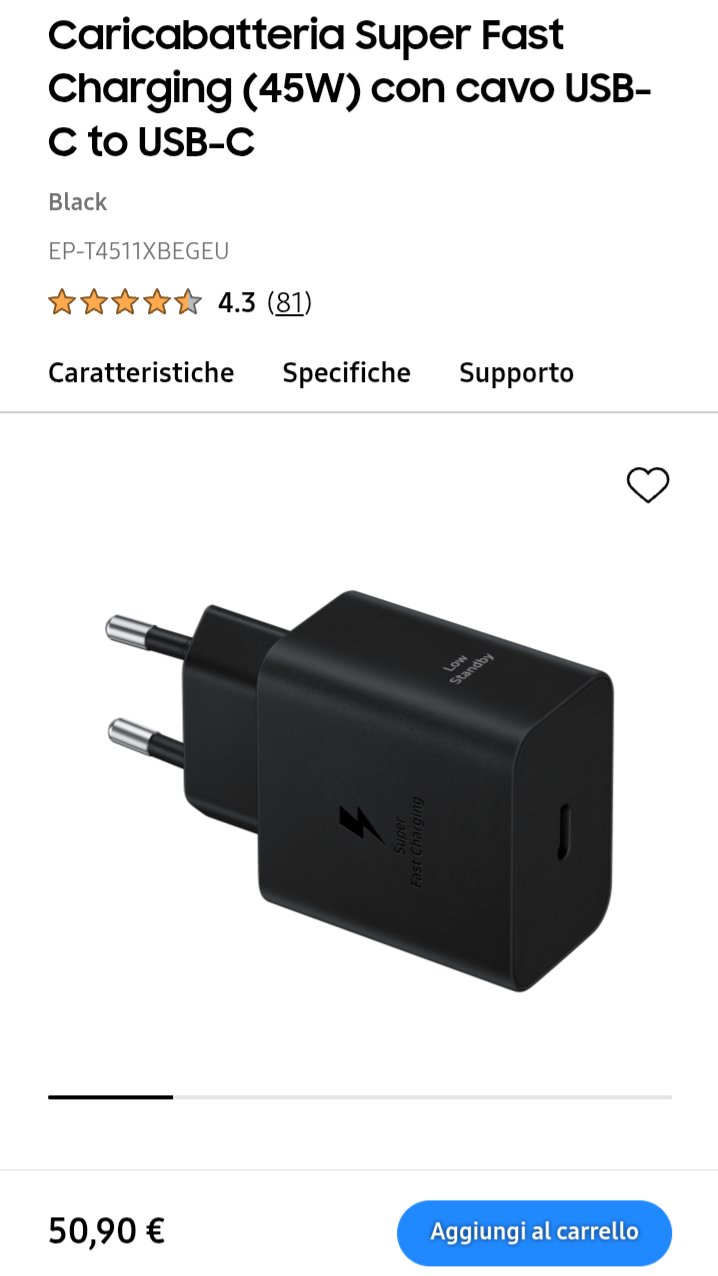Open the charger product image
The width and height of the screenshot is (718, 1276).
(360, 790)
